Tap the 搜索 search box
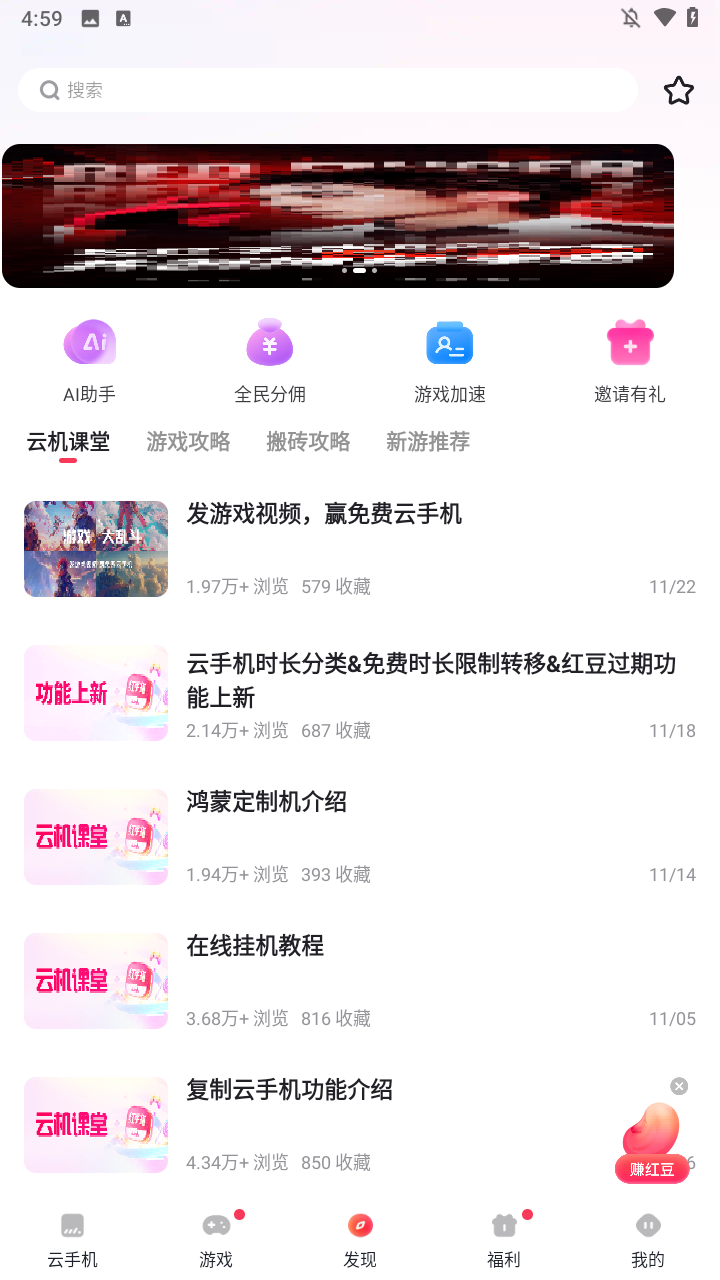720x1280 pixels. tap(327, 90)
